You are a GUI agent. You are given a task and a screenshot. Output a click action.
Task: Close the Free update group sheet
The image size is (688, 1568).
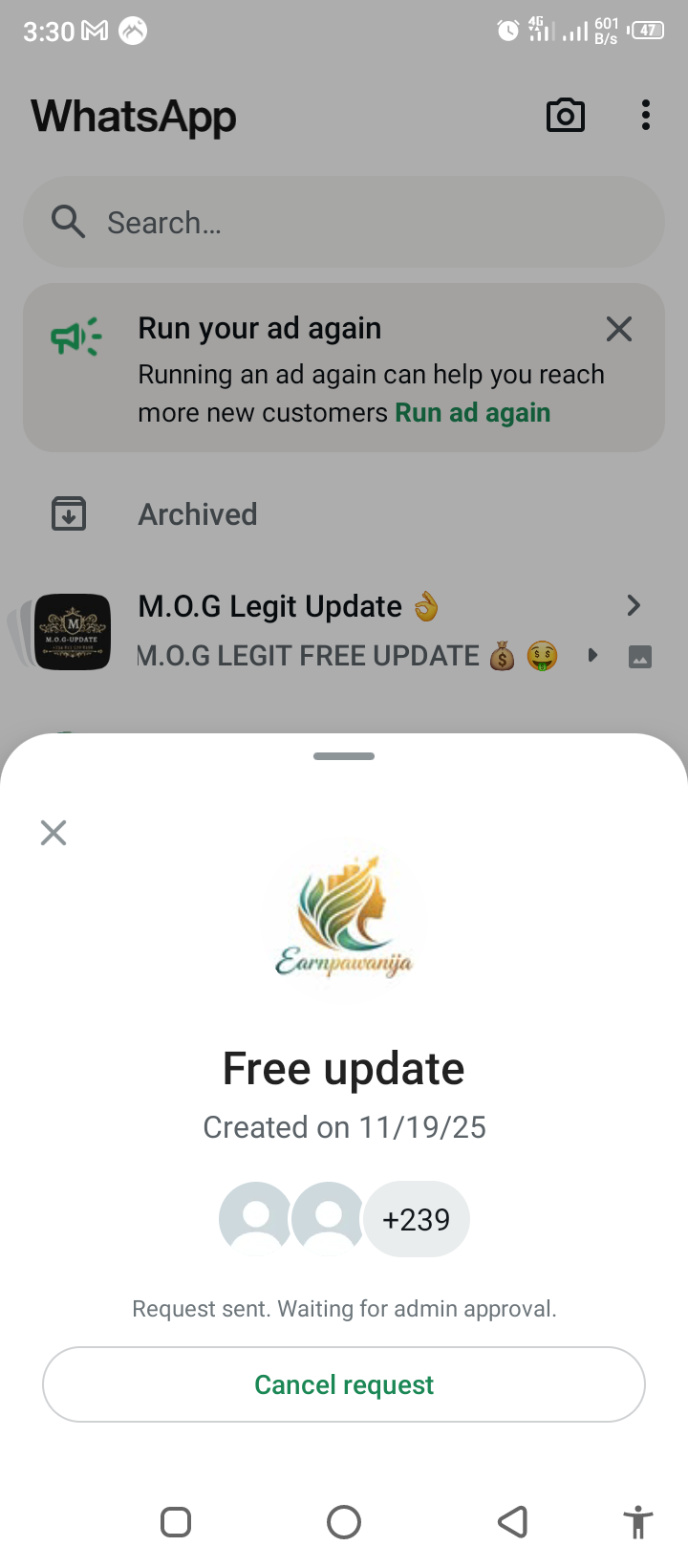coord(54,833)
